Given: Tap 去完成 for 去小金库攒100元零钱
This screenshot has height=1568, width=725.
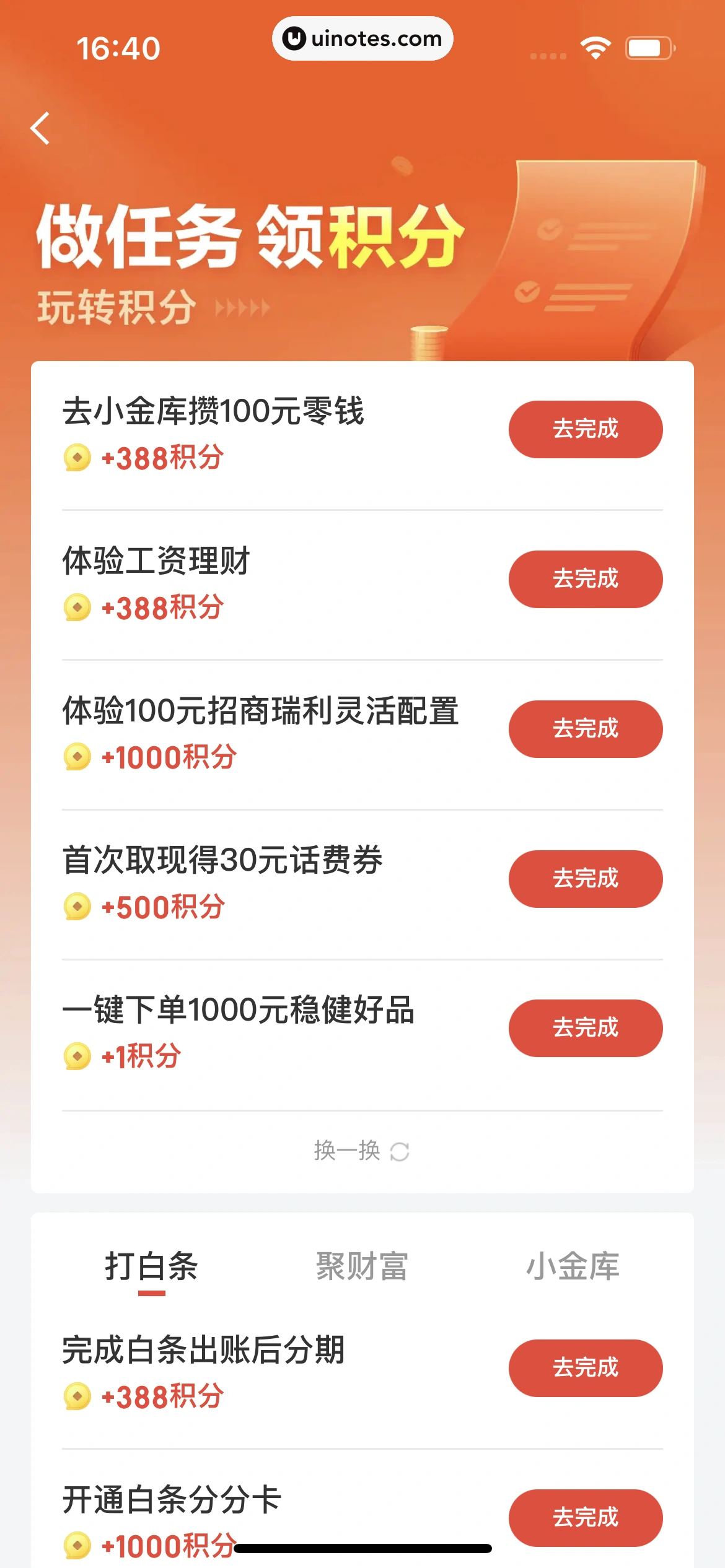Looking at the screenshot, I should pyautogui.click(x=585, y=429).
